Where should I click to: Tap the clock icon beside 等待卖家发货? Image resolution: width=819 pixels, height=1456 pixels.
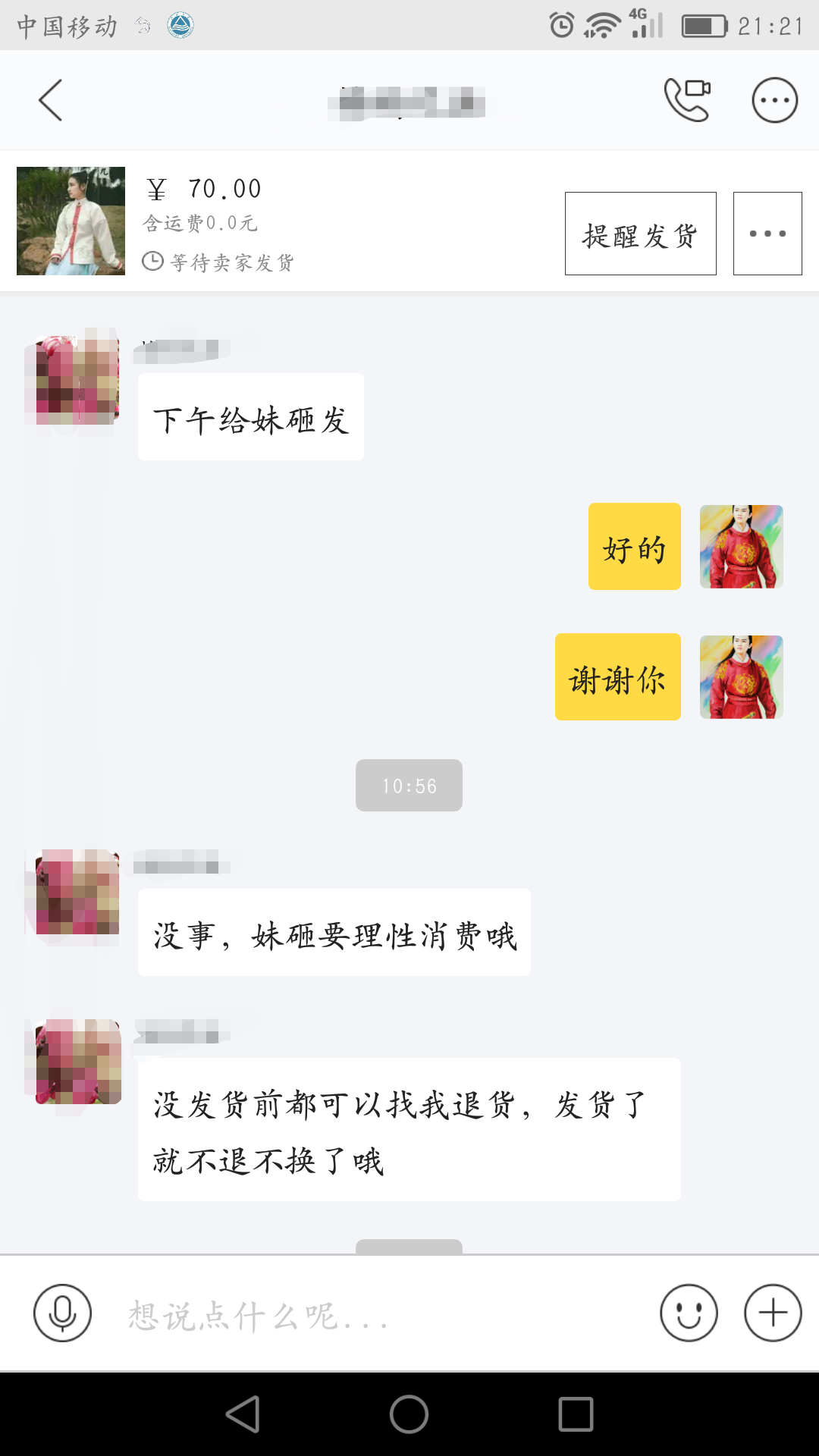154,262
